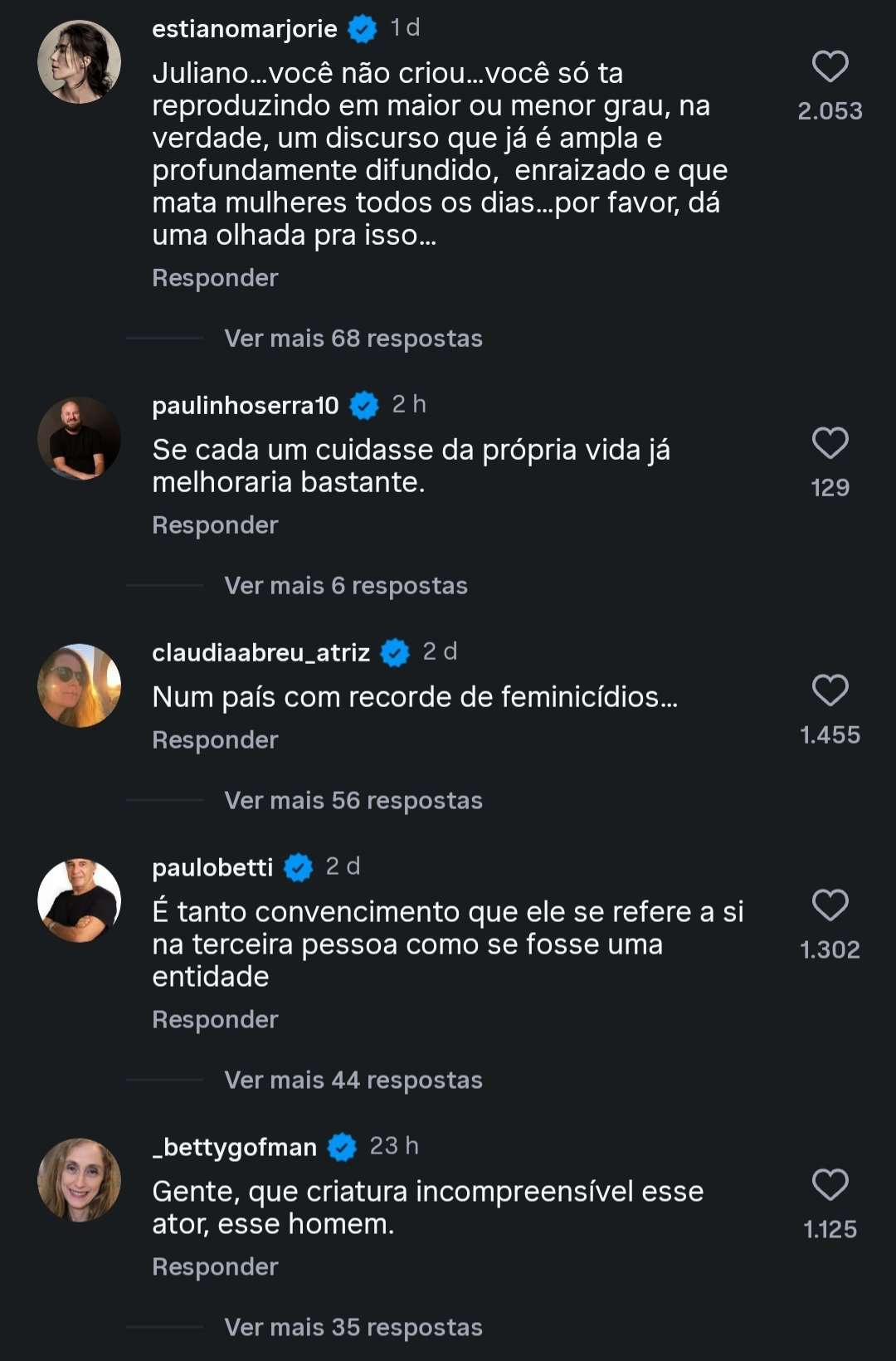Expand "Ver mais 56 respostas"
Screen dimensions: 896x1361
pyautogui.click(x=353, y=801)
